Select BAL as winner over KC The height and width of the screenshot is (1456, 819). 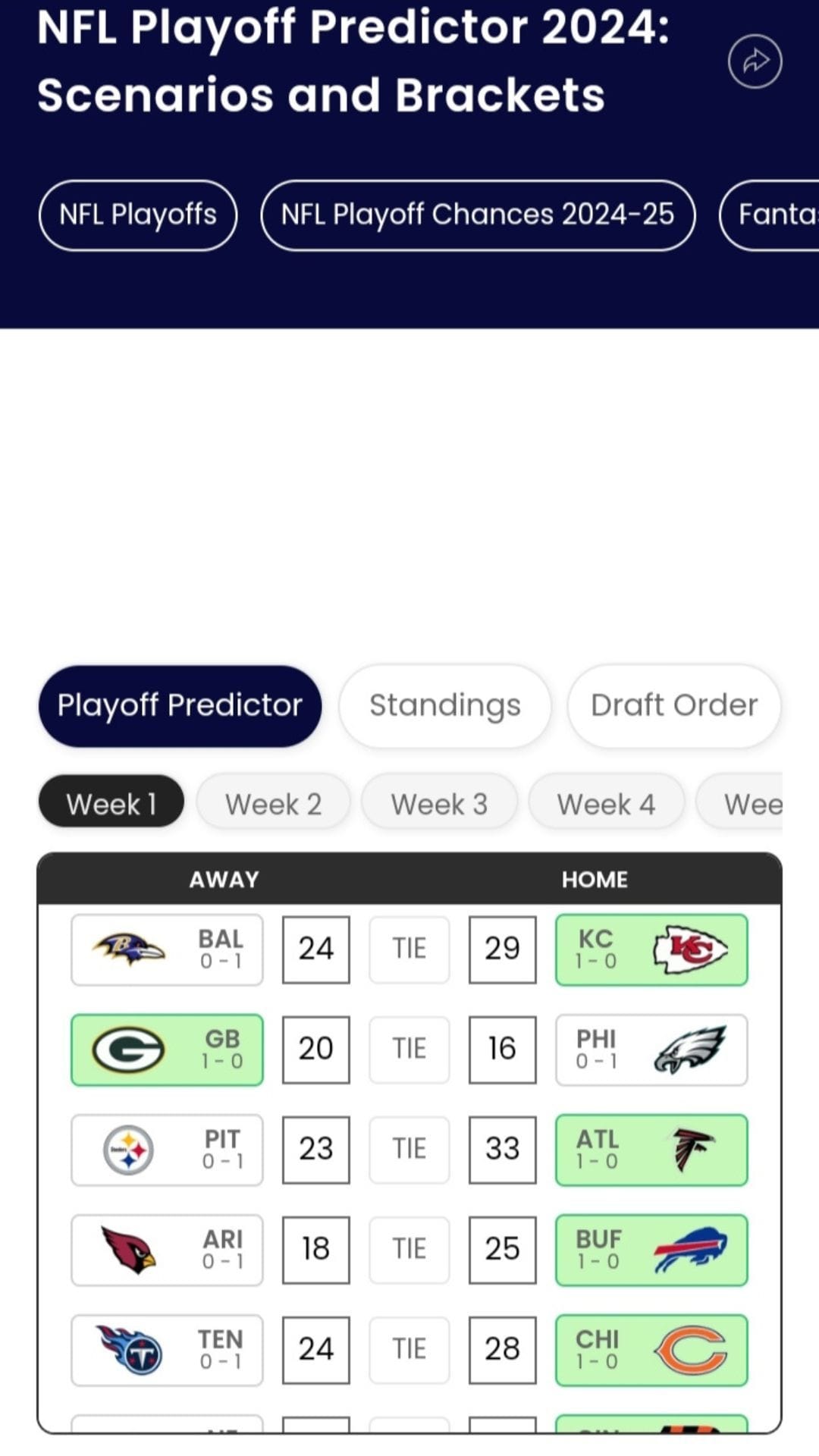pos(165,948)
